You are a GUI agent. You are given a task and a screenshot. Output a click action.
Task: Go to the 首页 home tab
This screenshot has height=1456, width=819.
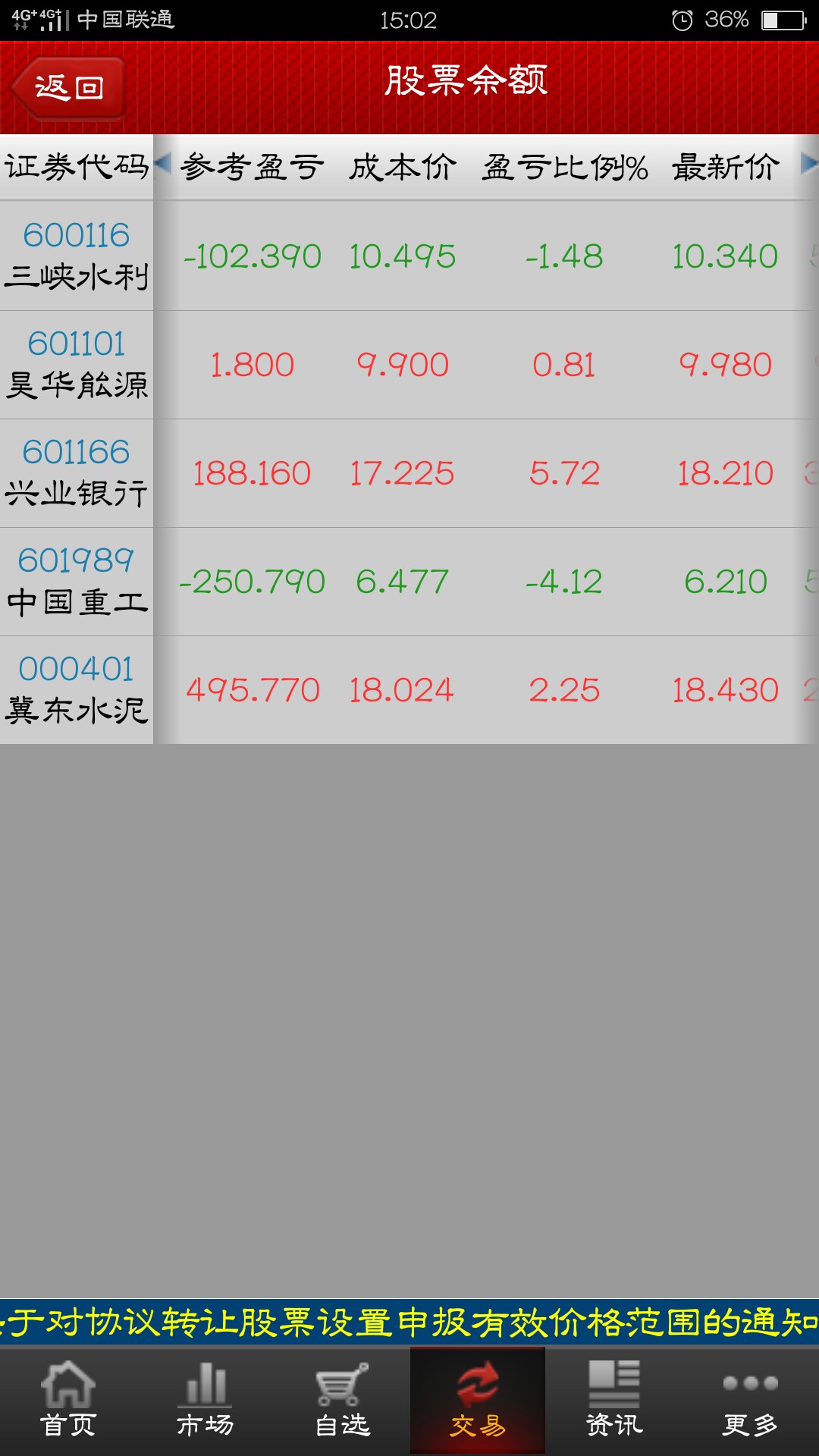(68, 1400)
